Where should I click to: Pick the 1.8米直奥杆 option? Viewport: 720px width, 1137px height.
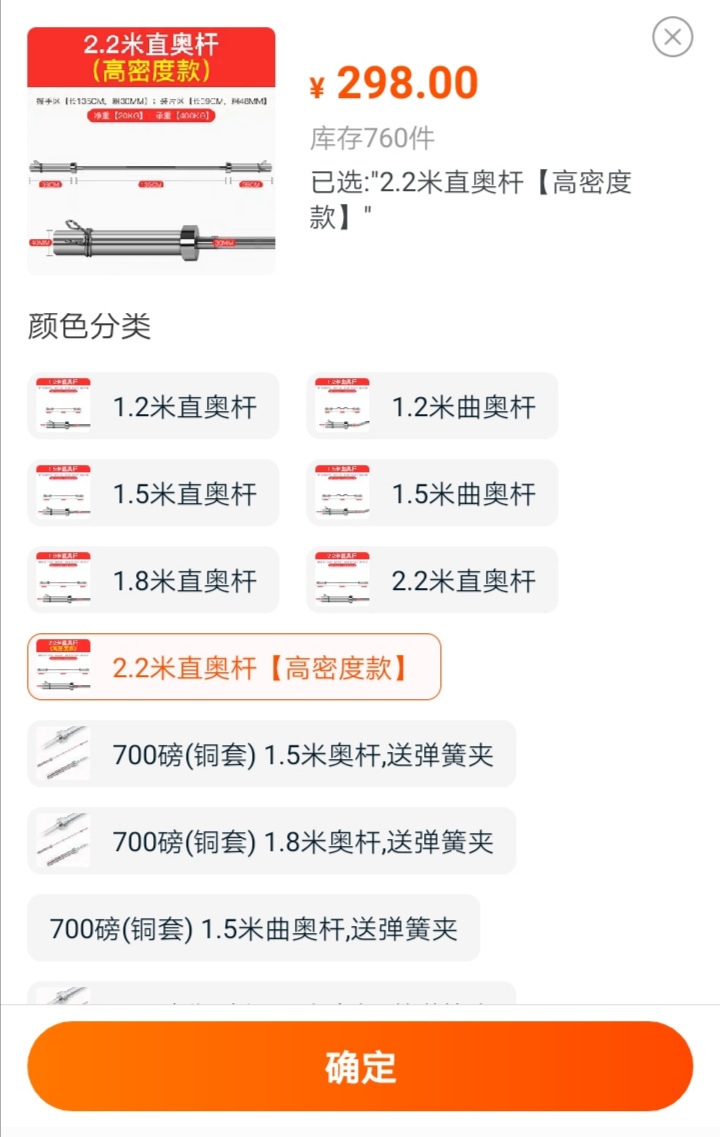[x=153, y=581]
